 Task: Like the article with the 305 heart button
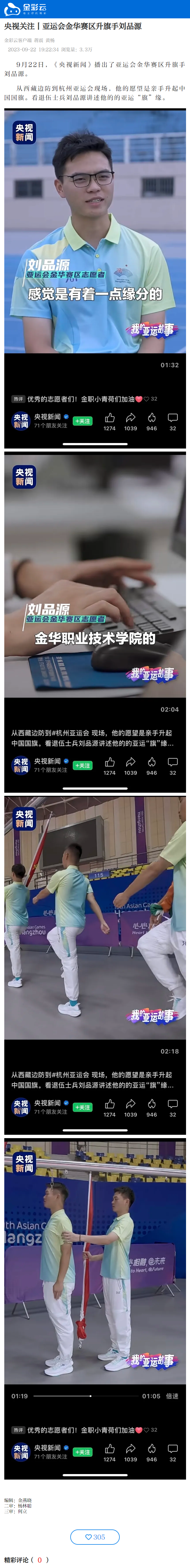tap(95, 1536)
